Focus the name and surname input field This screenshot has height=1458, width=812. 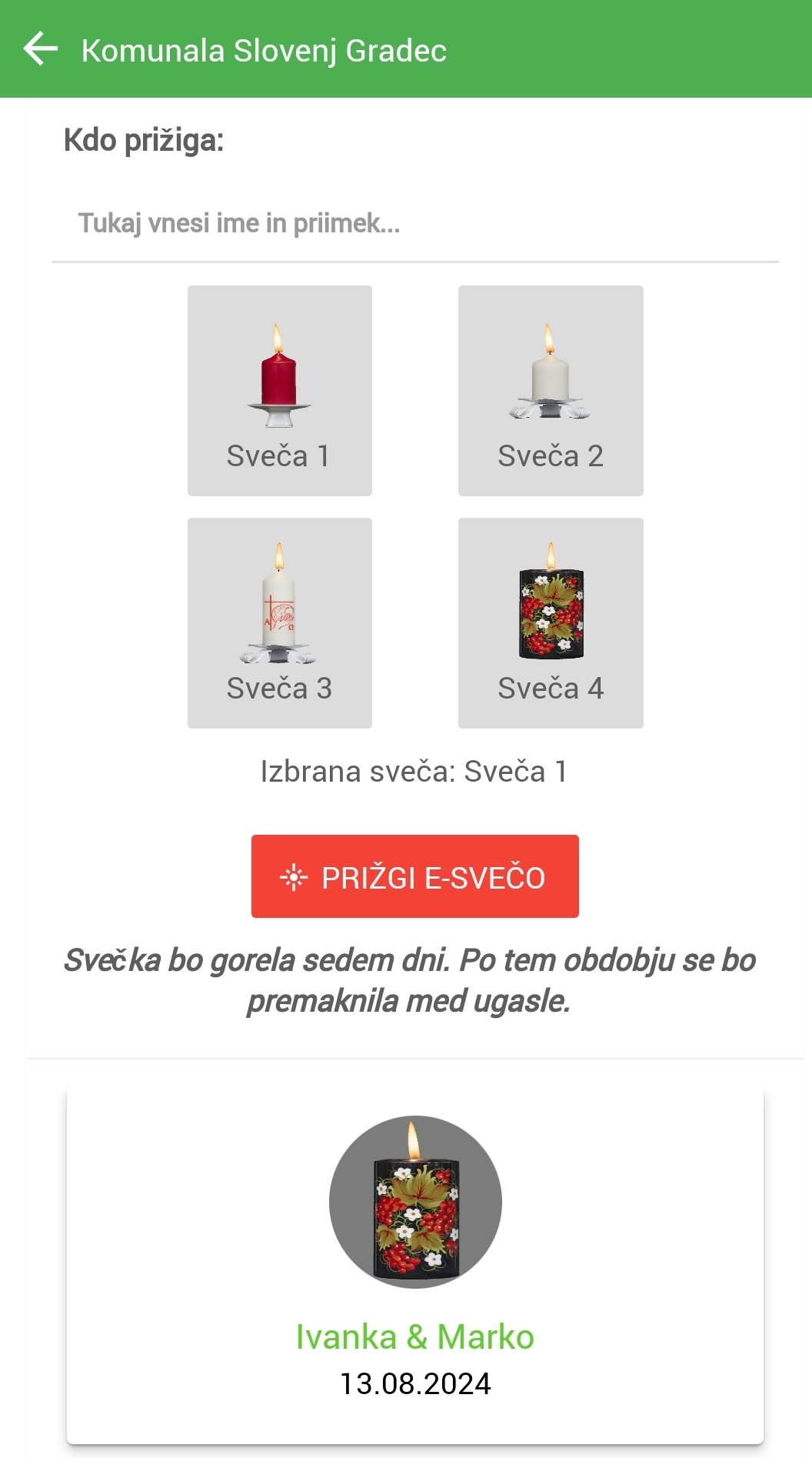415,224
